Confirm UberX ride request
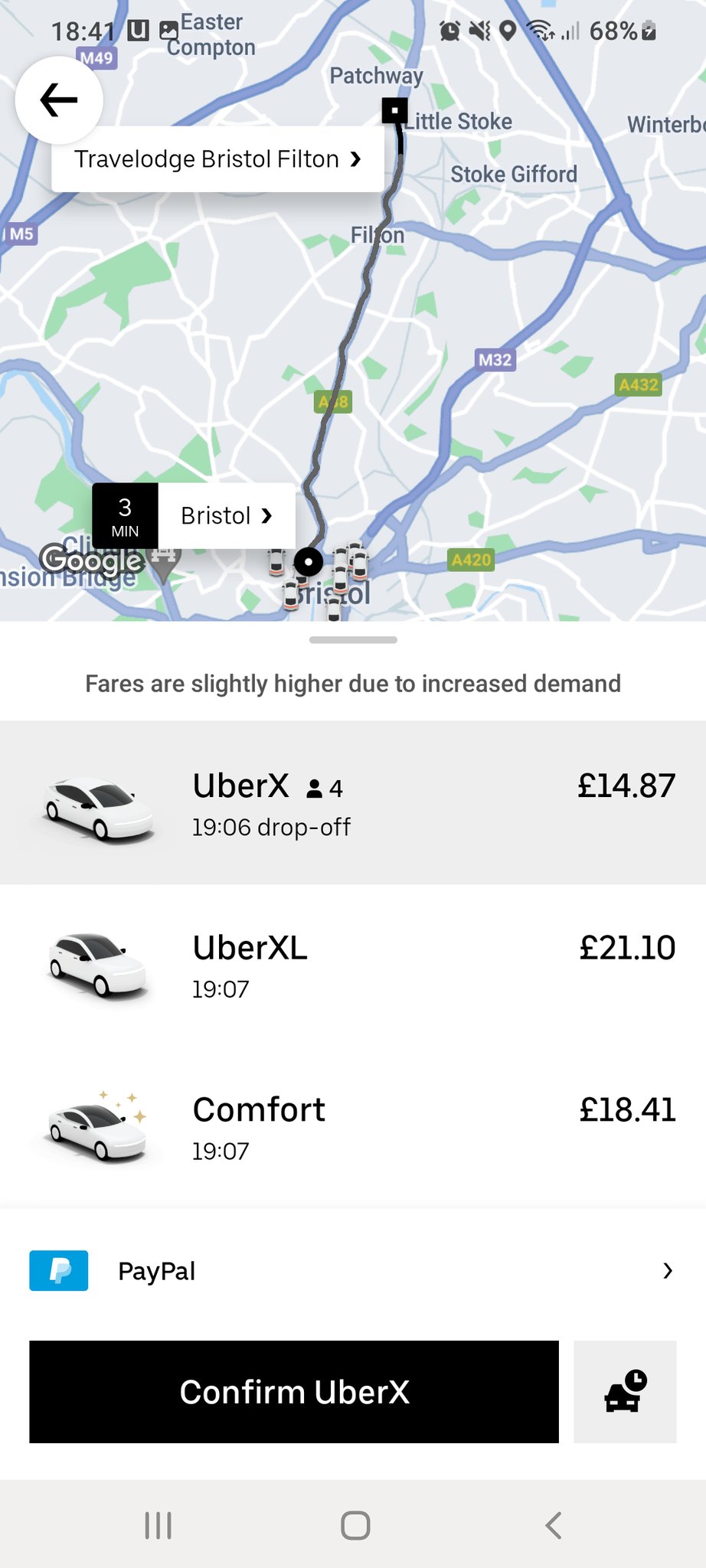Viewport: 706px width, 1568px height. coord(294,1392)
